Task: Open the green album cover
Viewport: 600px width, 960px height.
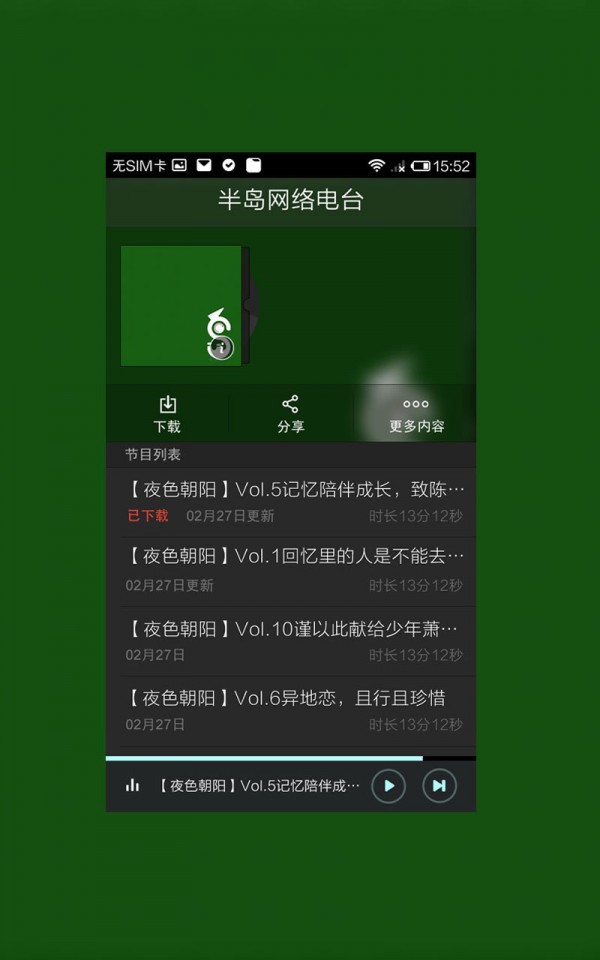Action: tap(181, 305)
